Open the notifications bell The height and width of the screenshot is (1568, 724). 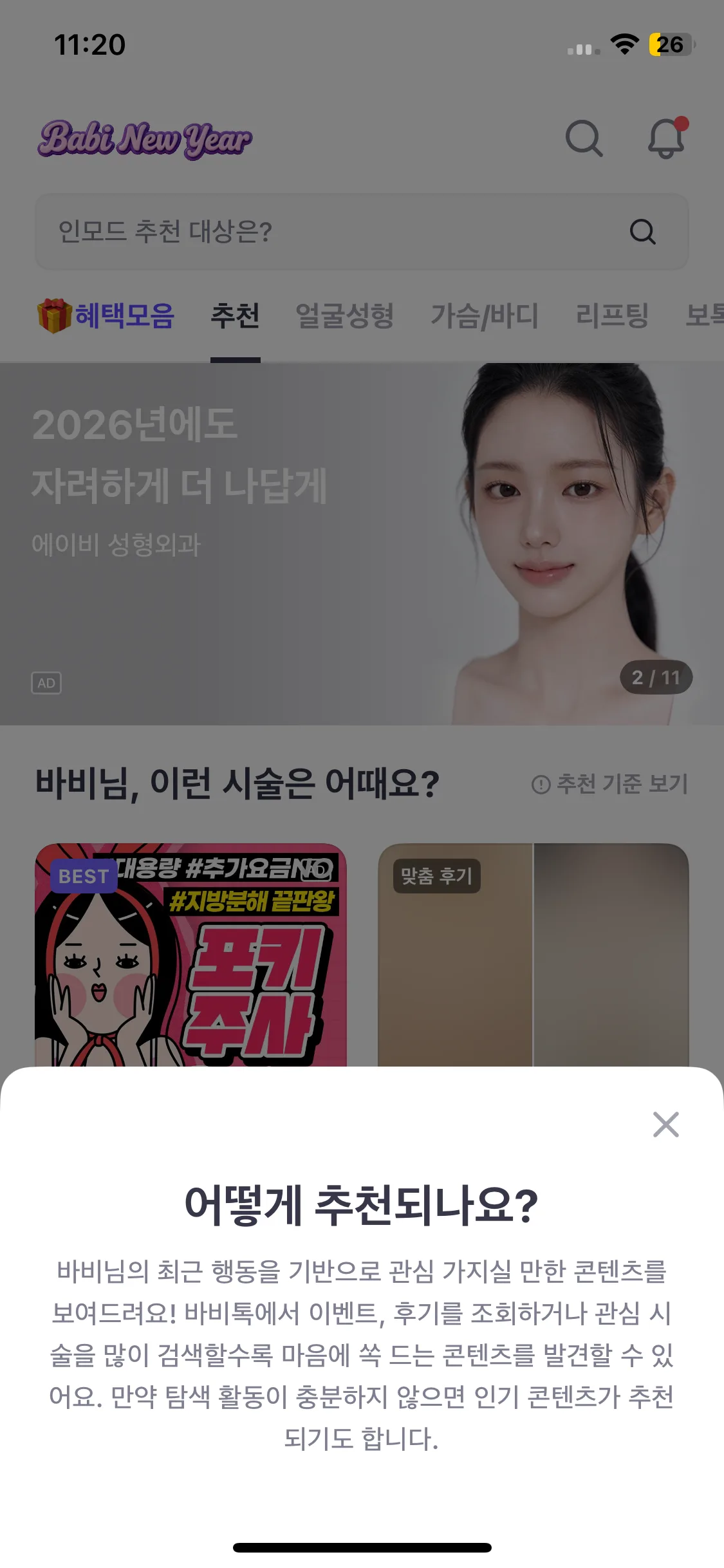coord(666,138)
